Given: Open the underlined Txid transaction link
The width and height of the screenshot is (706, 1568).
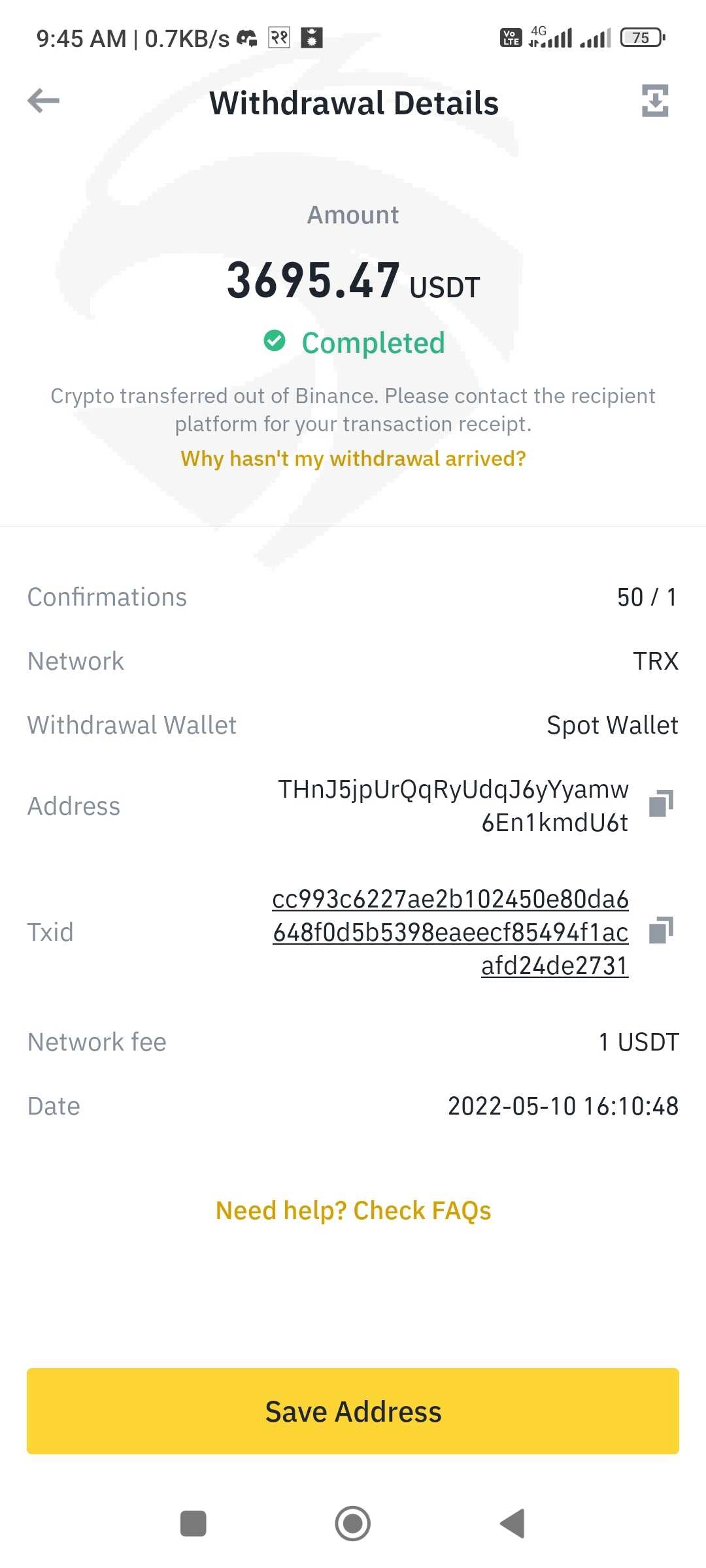Looking at the screenshot, I should click(450, 932).
